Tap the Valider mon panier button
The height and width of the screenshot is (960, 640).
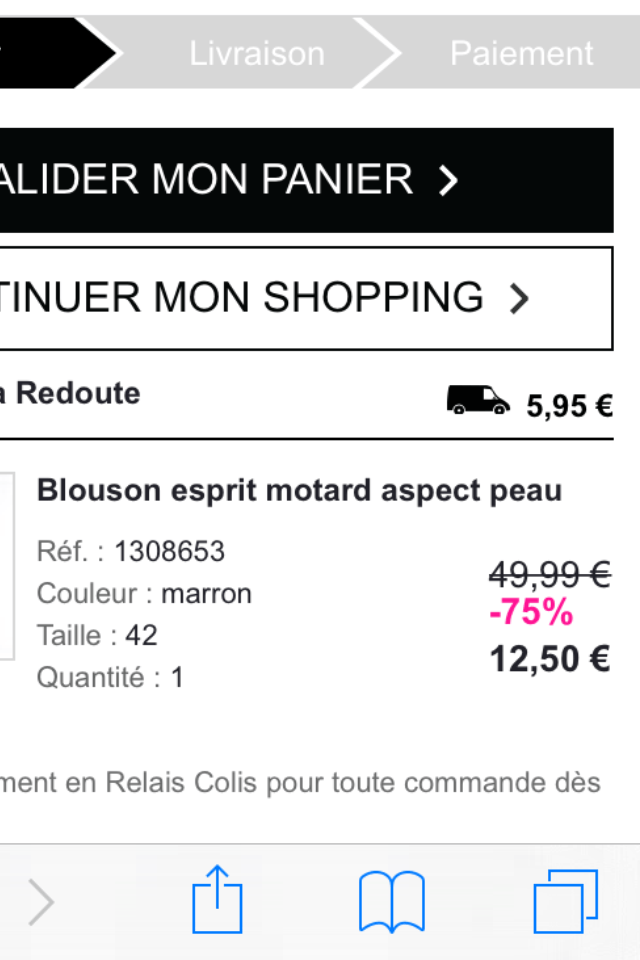click(x=300, y=180)
